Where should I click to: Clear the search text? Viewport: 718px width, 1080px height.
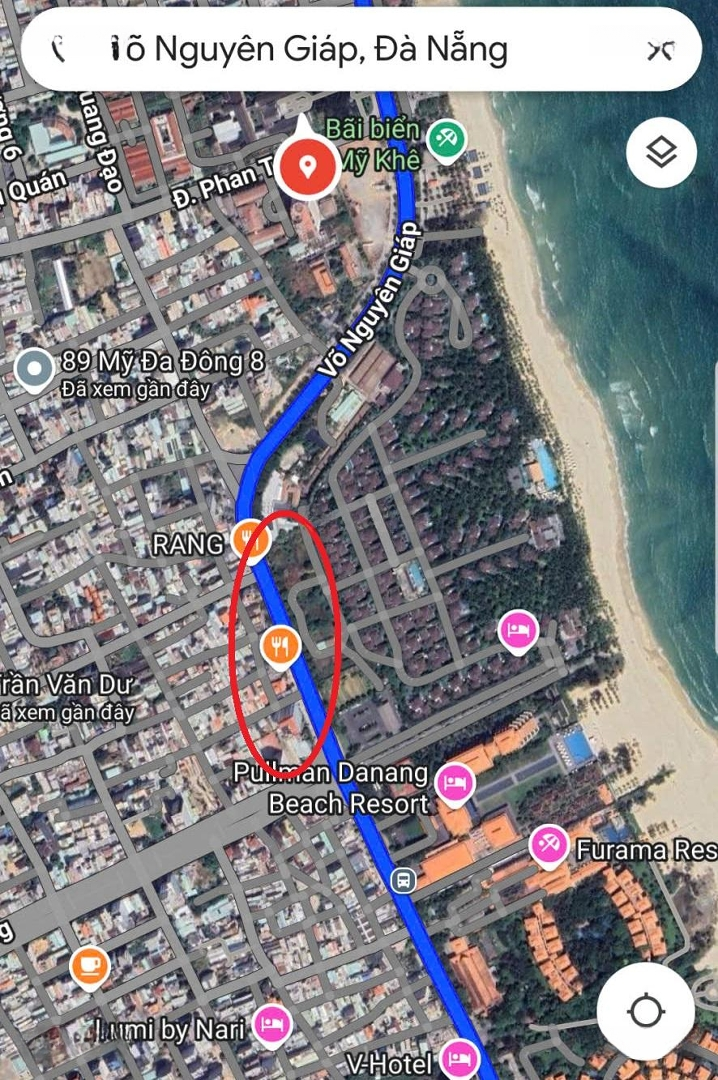pos(660,49)
